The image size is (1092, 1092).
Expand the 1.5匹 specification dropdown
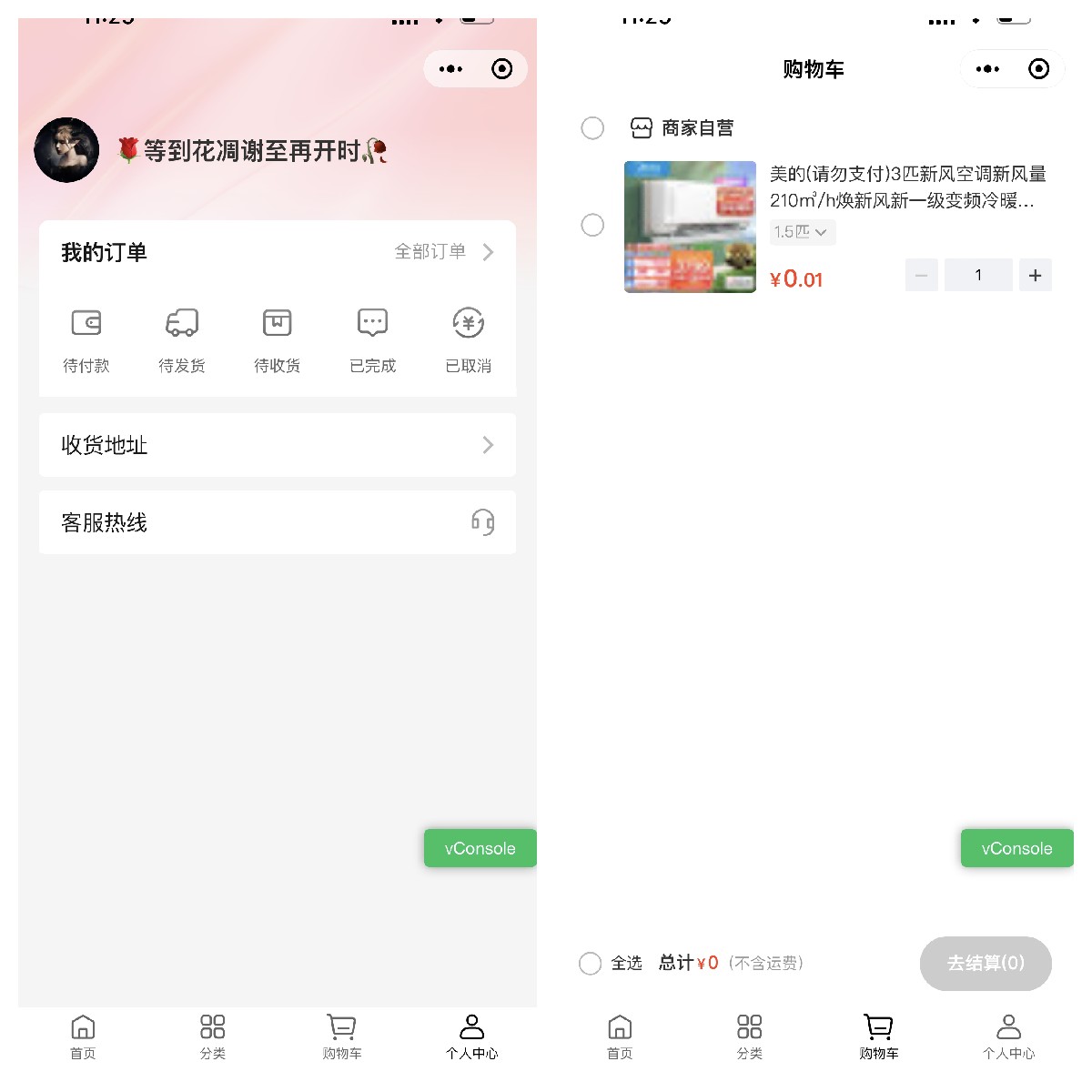click(x=802, y=232)
